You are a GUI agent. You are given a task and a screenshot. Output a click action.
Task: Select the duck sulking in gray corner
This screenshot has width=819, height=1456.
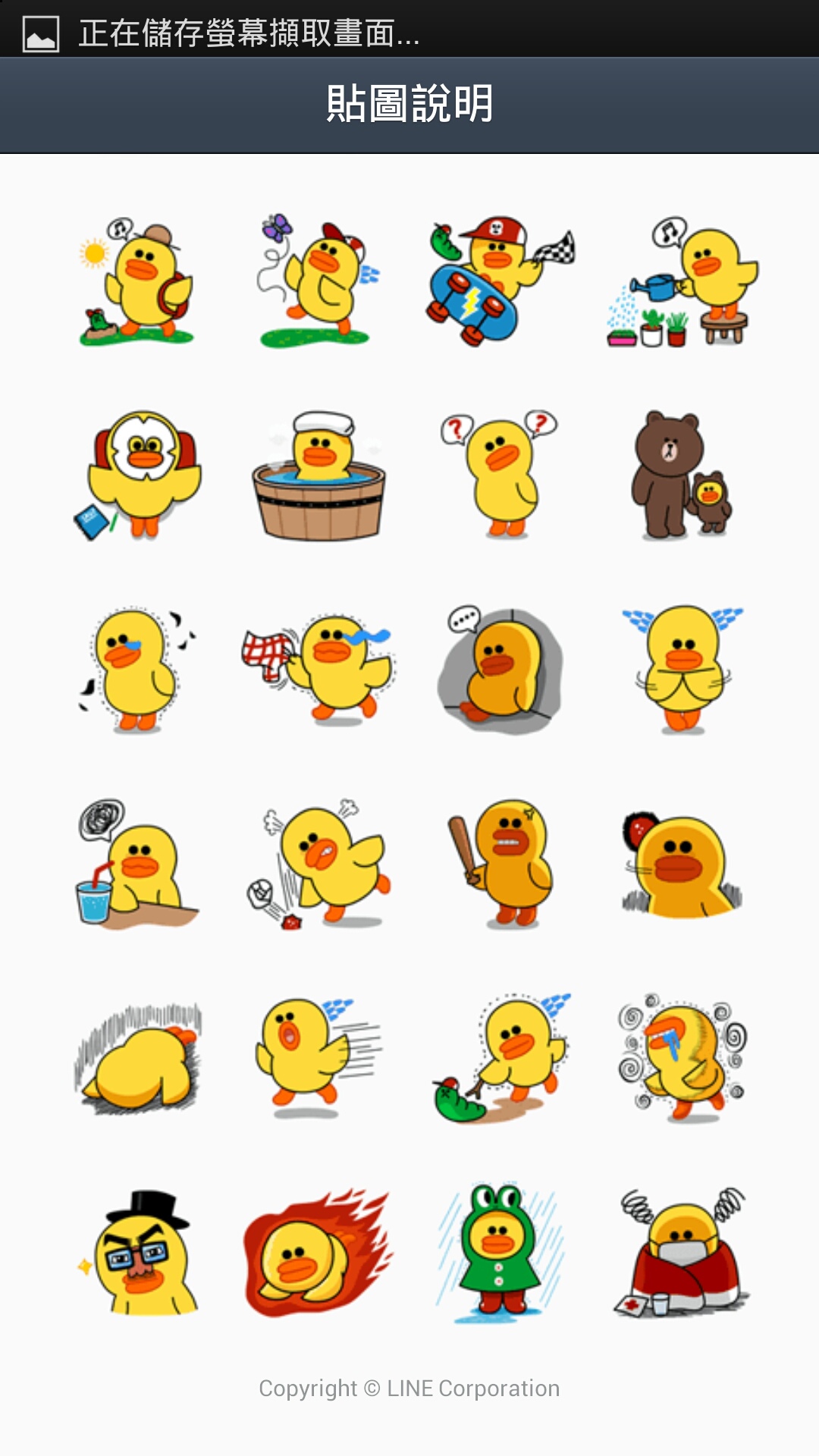click(x=499, y=670)
